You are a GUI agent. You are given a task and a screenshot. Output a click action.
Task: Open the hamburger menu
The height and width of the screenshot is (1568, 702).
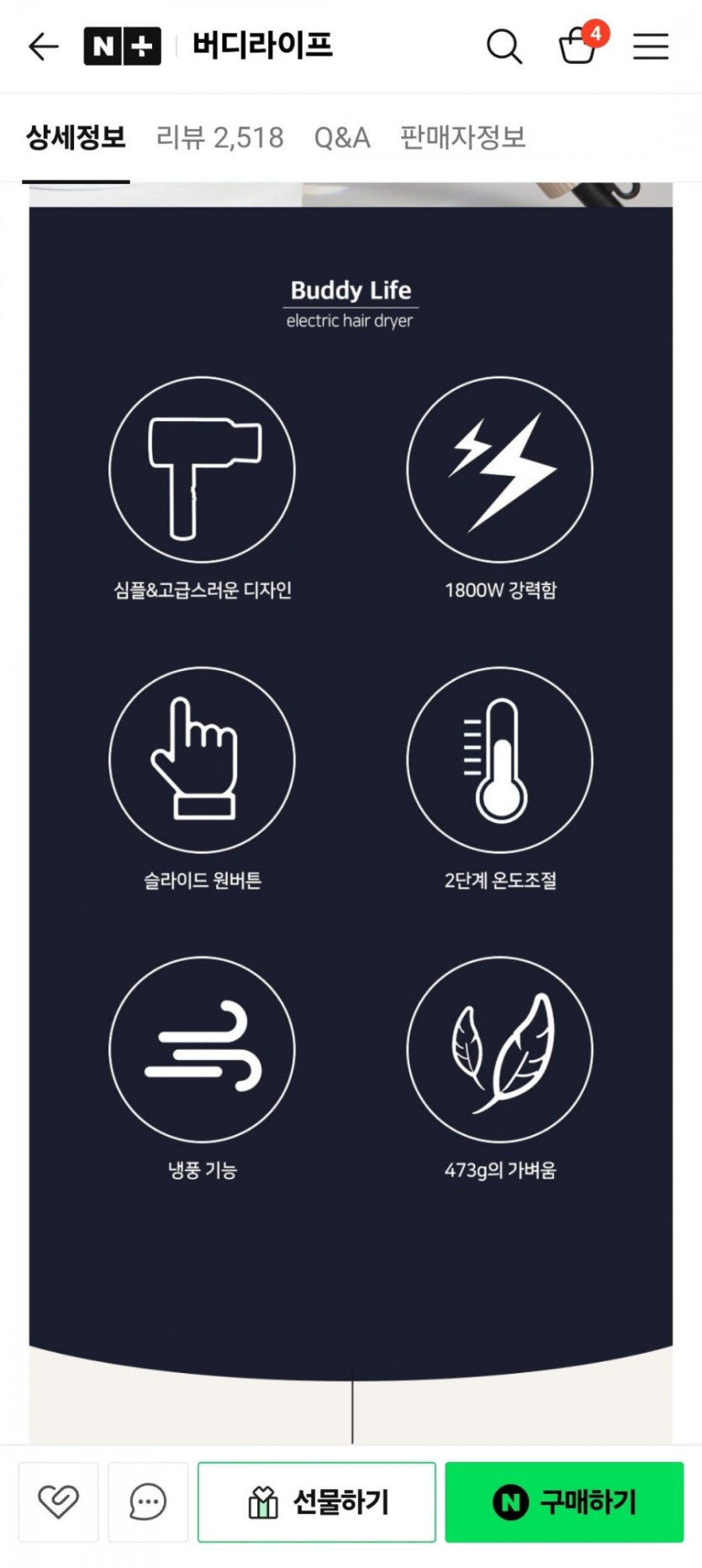(650, 46)
